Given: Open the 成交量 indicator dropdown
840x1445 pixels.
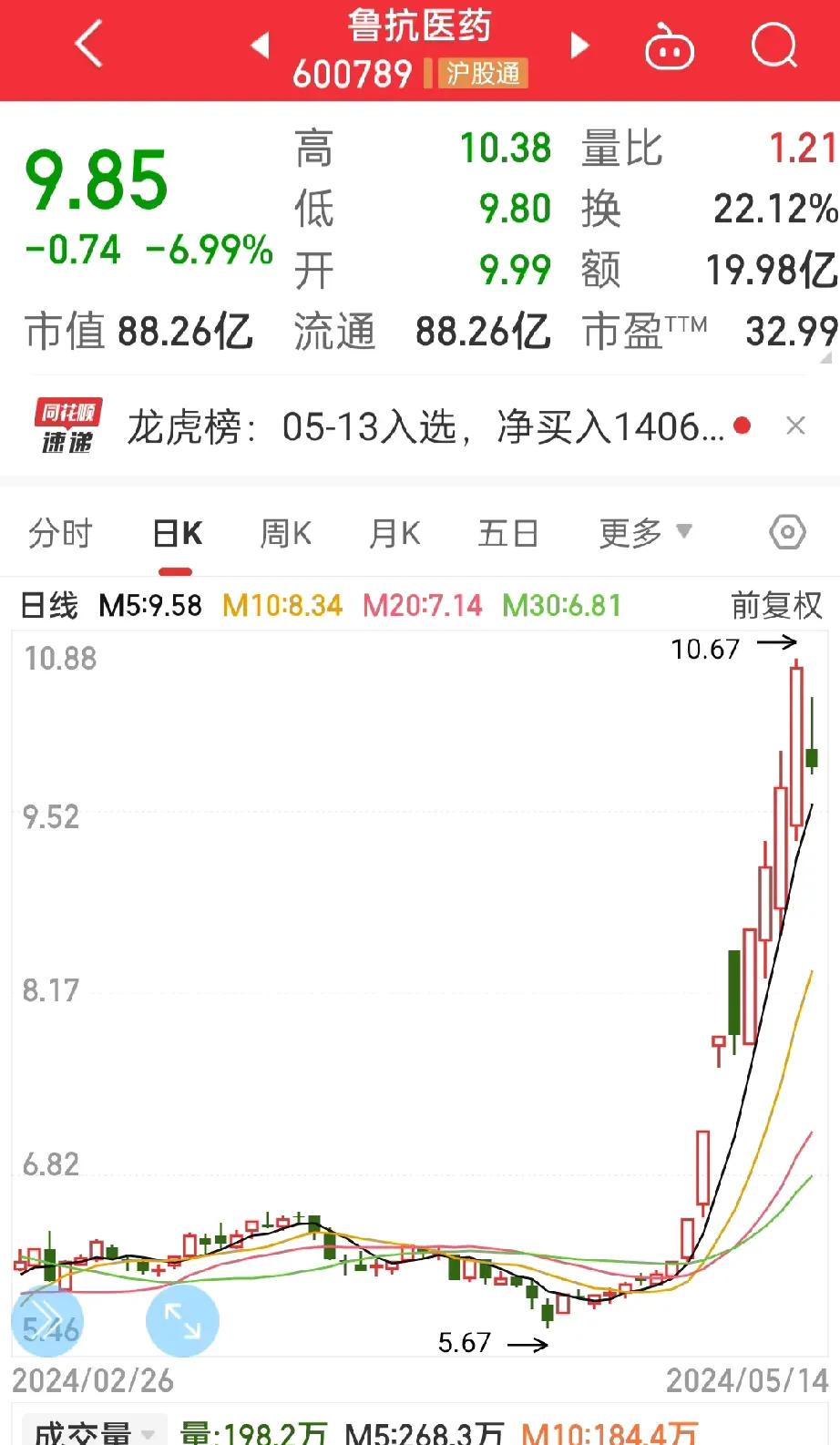Looking at the screenshot, I should pos(93,1432).
